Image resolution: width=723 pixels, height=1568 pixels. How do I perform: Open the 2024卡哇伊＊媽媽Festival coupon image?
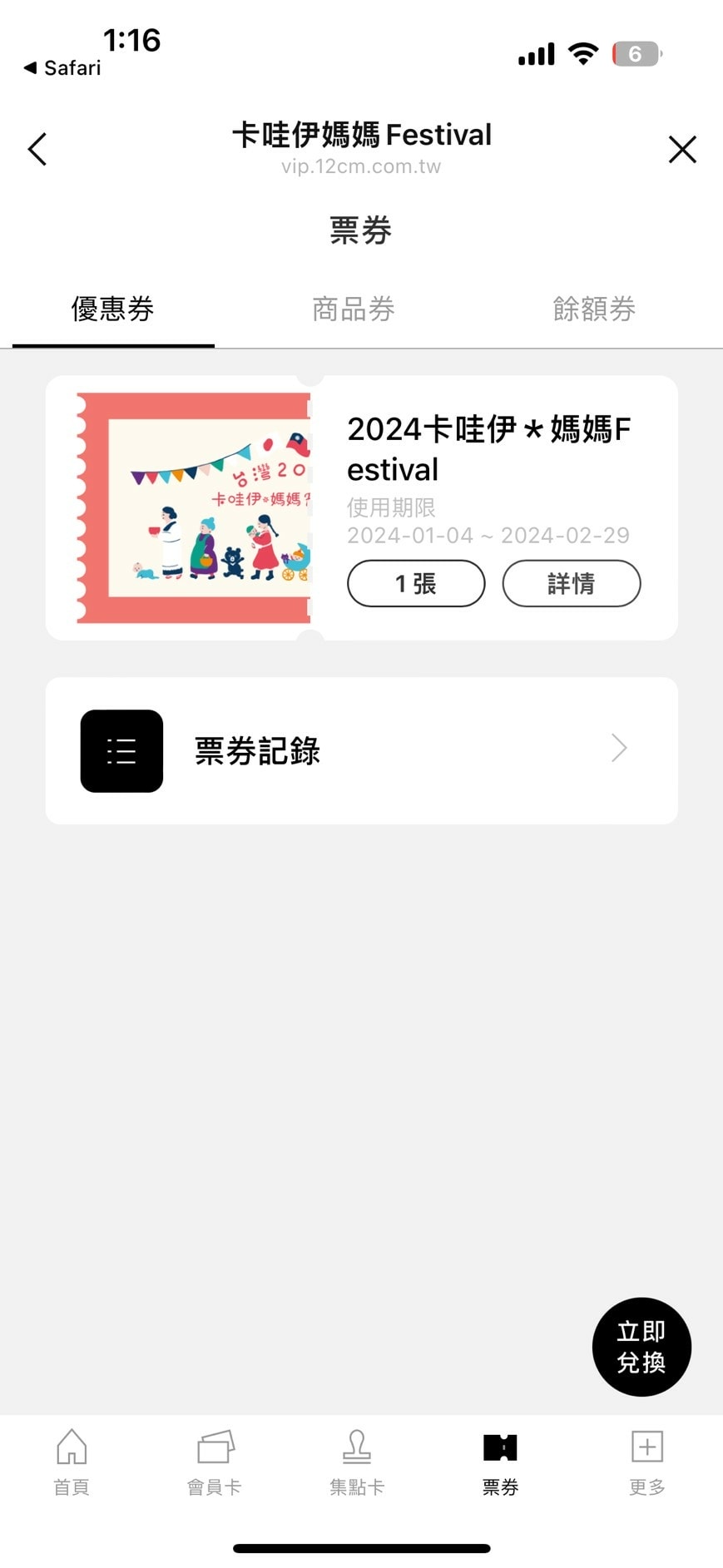pyautogui.click(x=193, y=507)
